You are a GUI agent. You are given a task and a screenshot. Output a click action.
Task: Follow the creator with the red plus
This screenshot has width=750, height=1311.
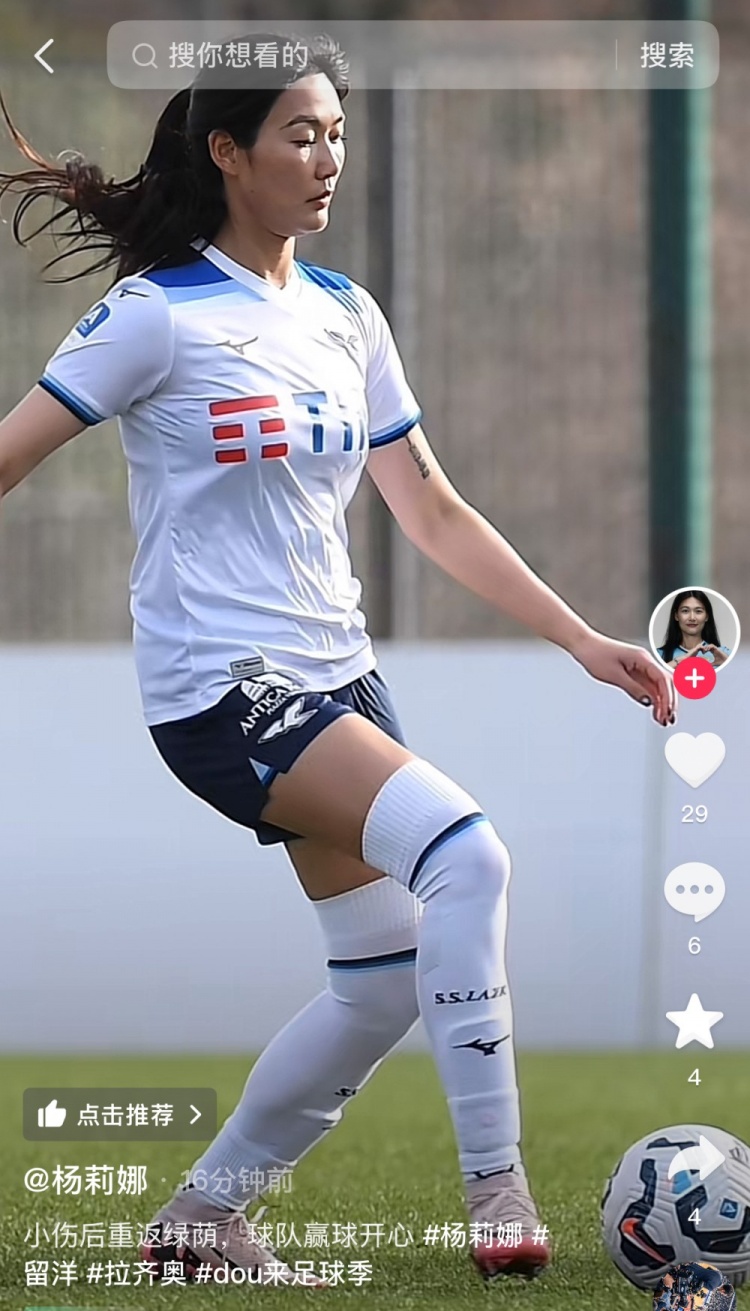694,679
